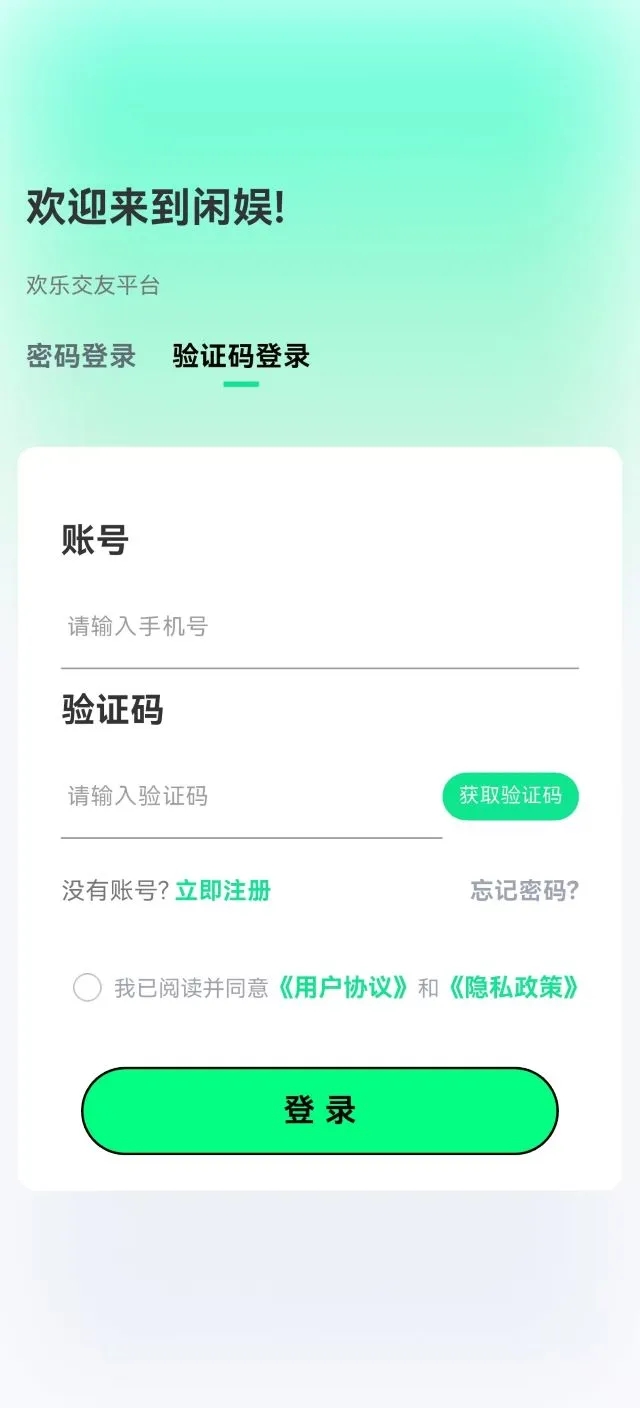Select the 验证码登录 tab

click(241, 356)
